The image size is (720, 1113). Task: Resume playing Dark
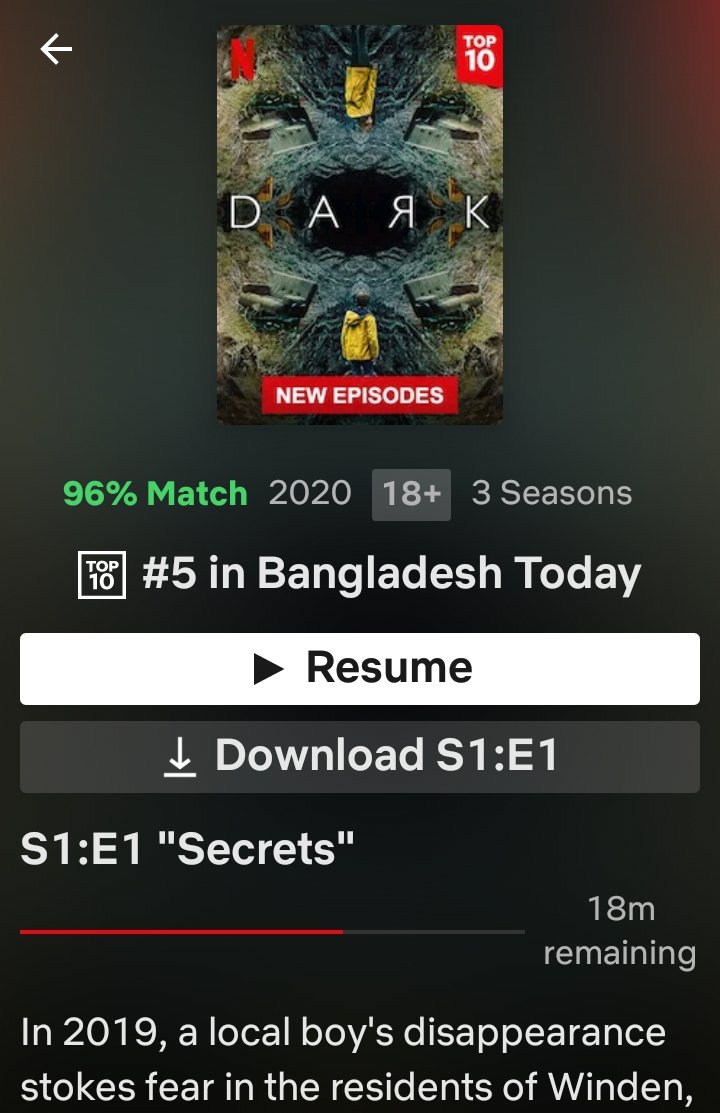(x=360, y=668)
